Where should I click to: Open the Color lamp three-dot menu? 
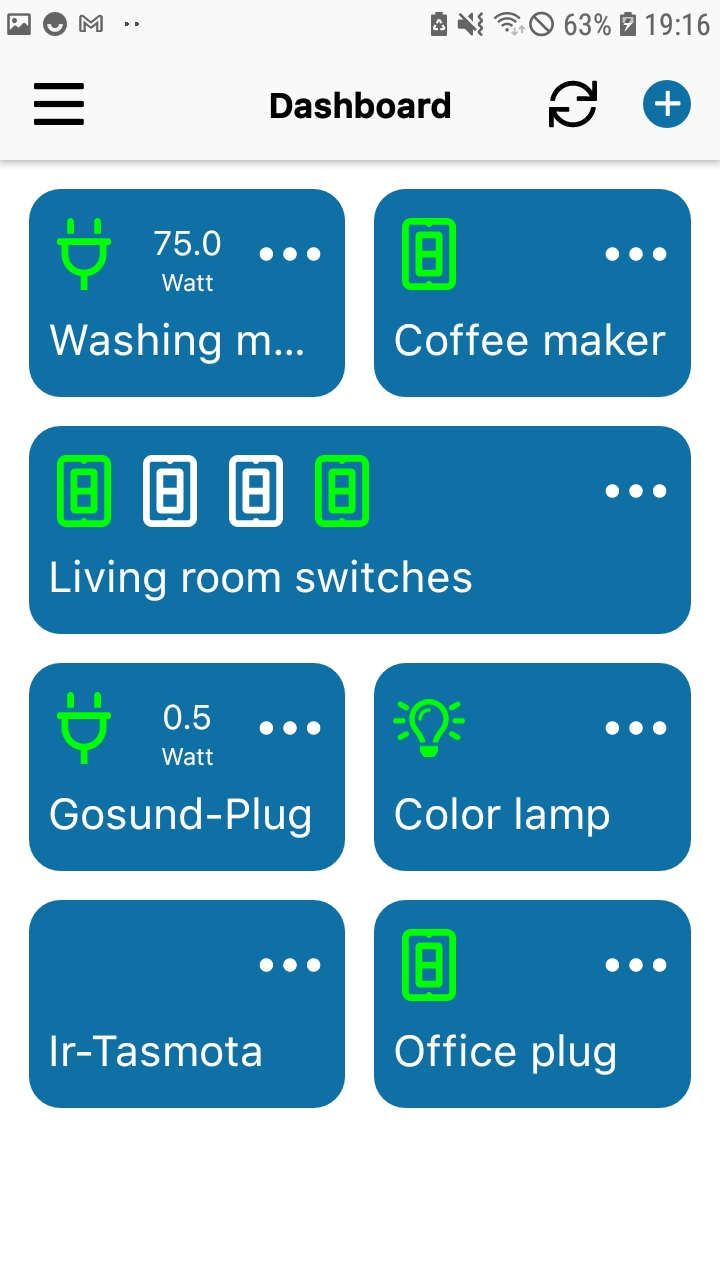[636, 728]
